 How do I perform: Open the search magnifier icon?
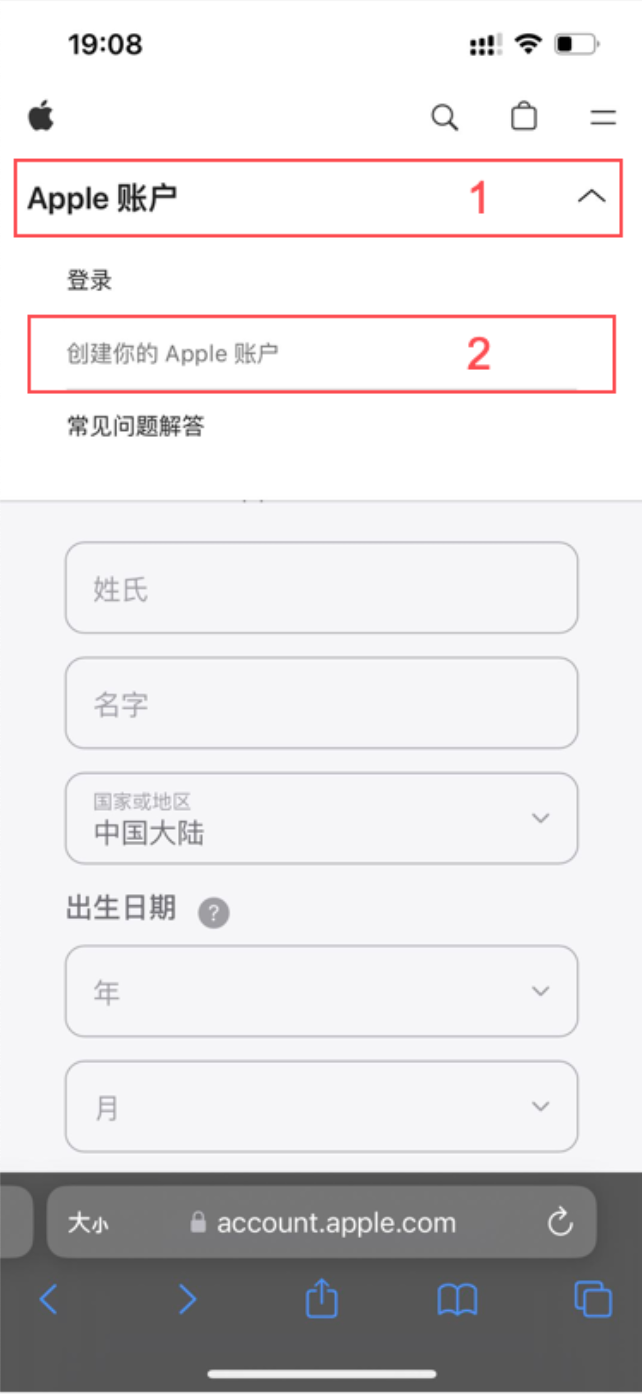(x=445, y=117)
